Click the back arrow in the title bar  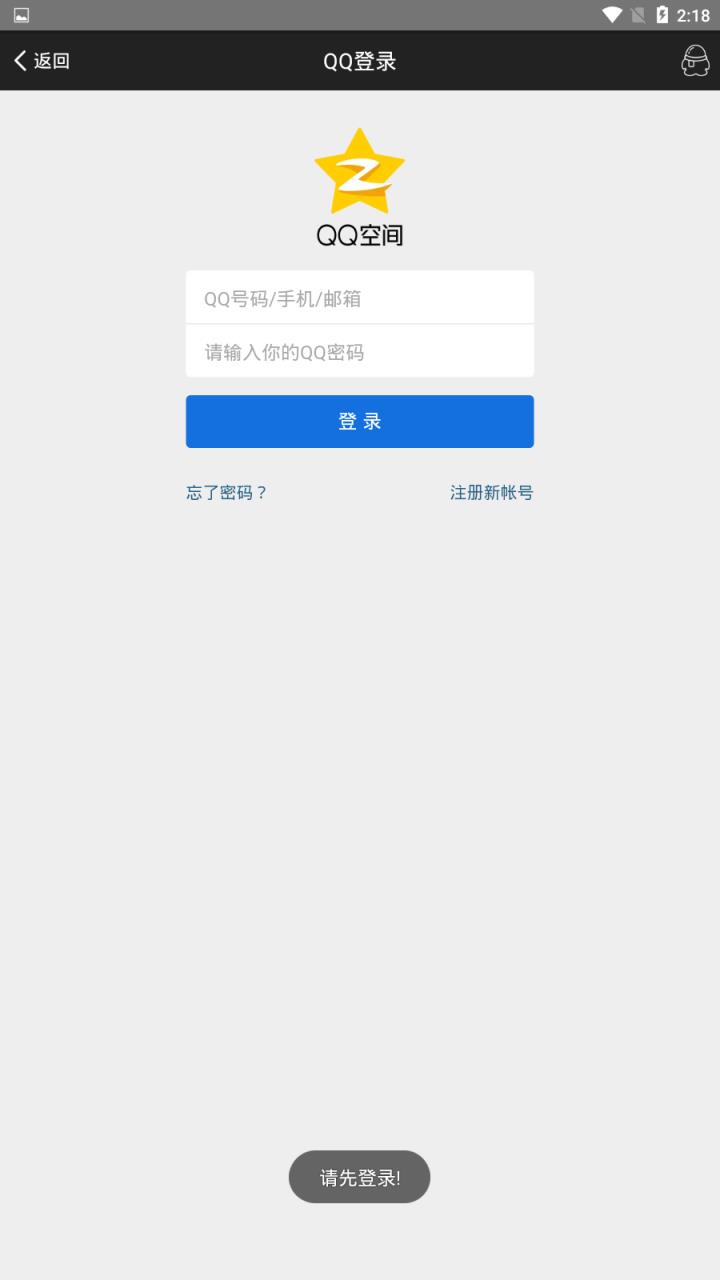(20, 60)
